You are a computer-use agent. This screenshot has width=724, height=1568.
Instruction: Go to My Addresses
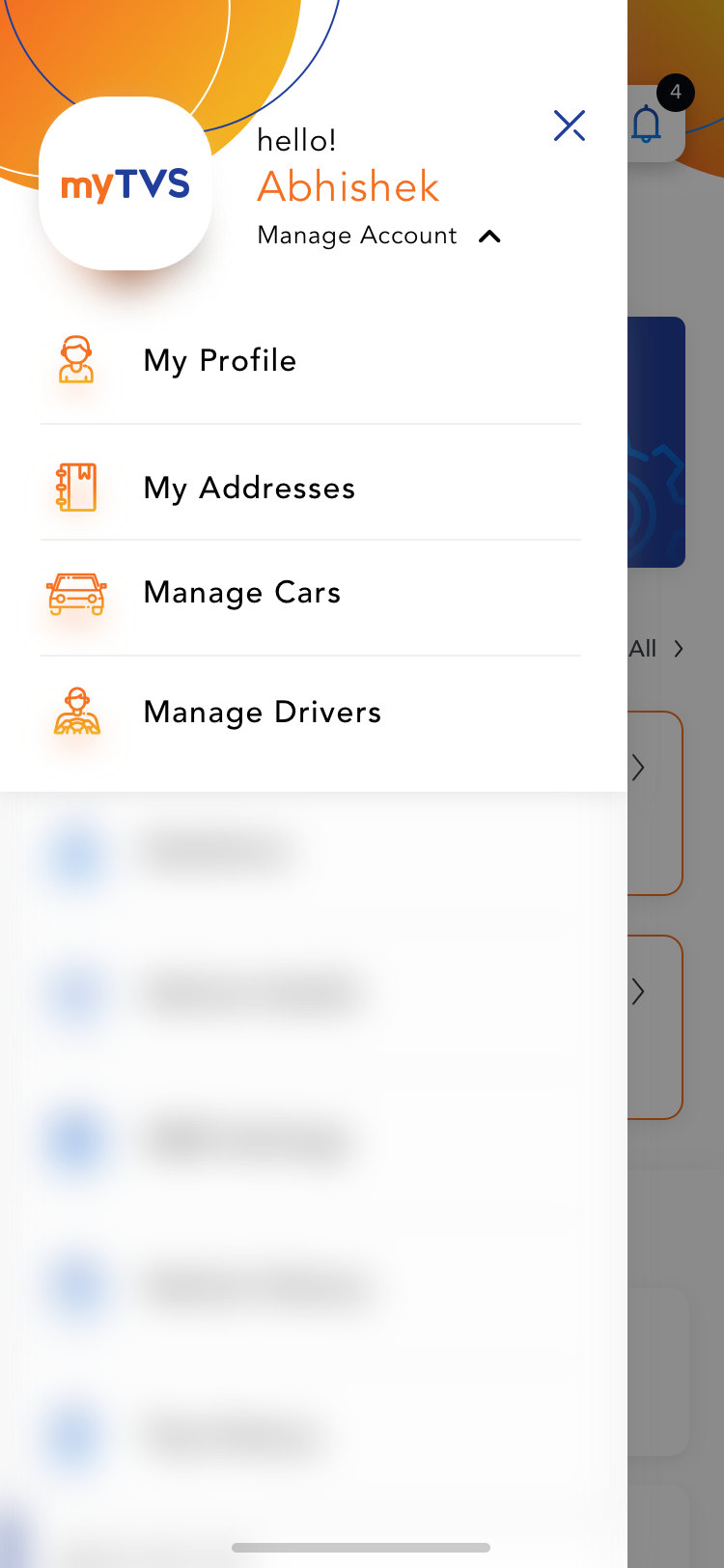click(x=249, y=489)
